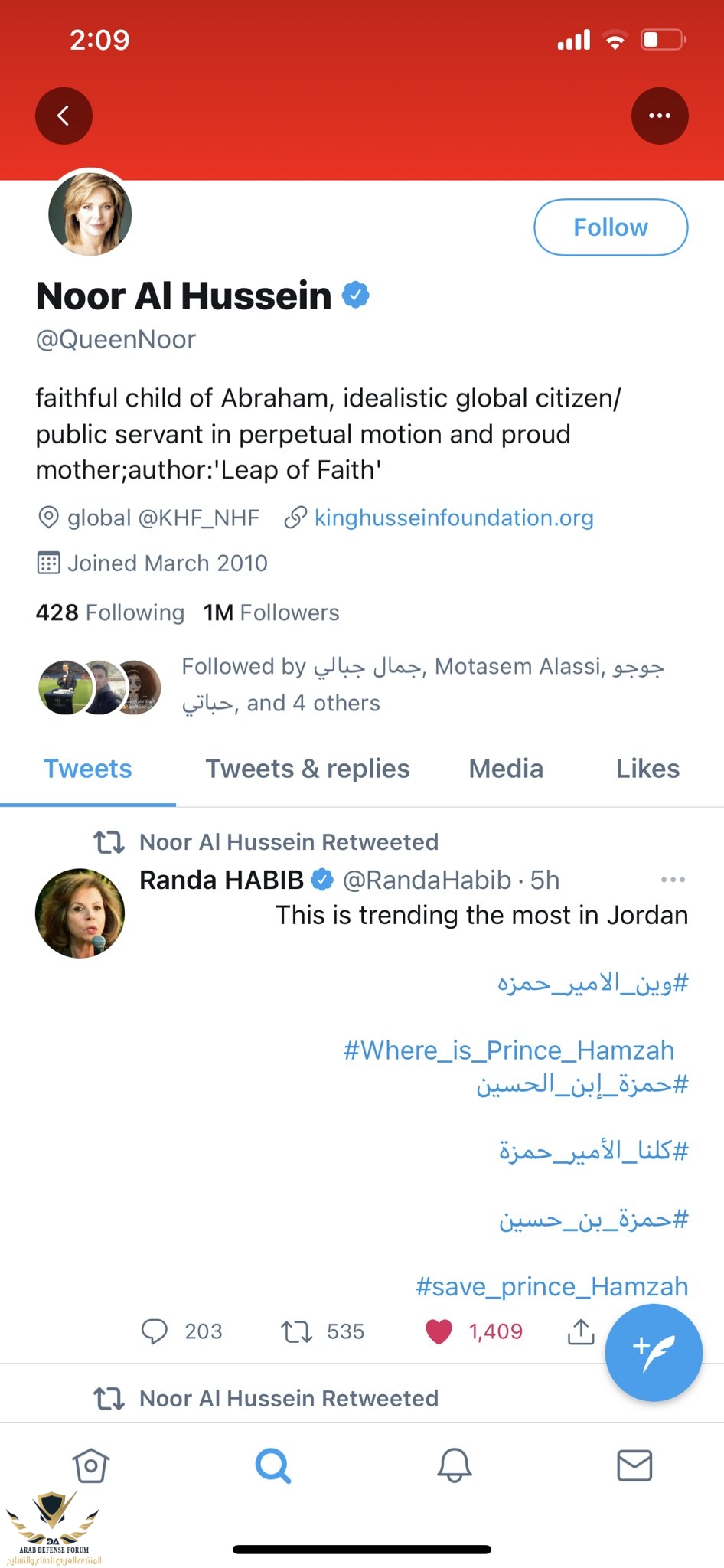Open Randa HABIB's profile picture
The height and width of the screenshot is (1568, 724).
[80, 913]
